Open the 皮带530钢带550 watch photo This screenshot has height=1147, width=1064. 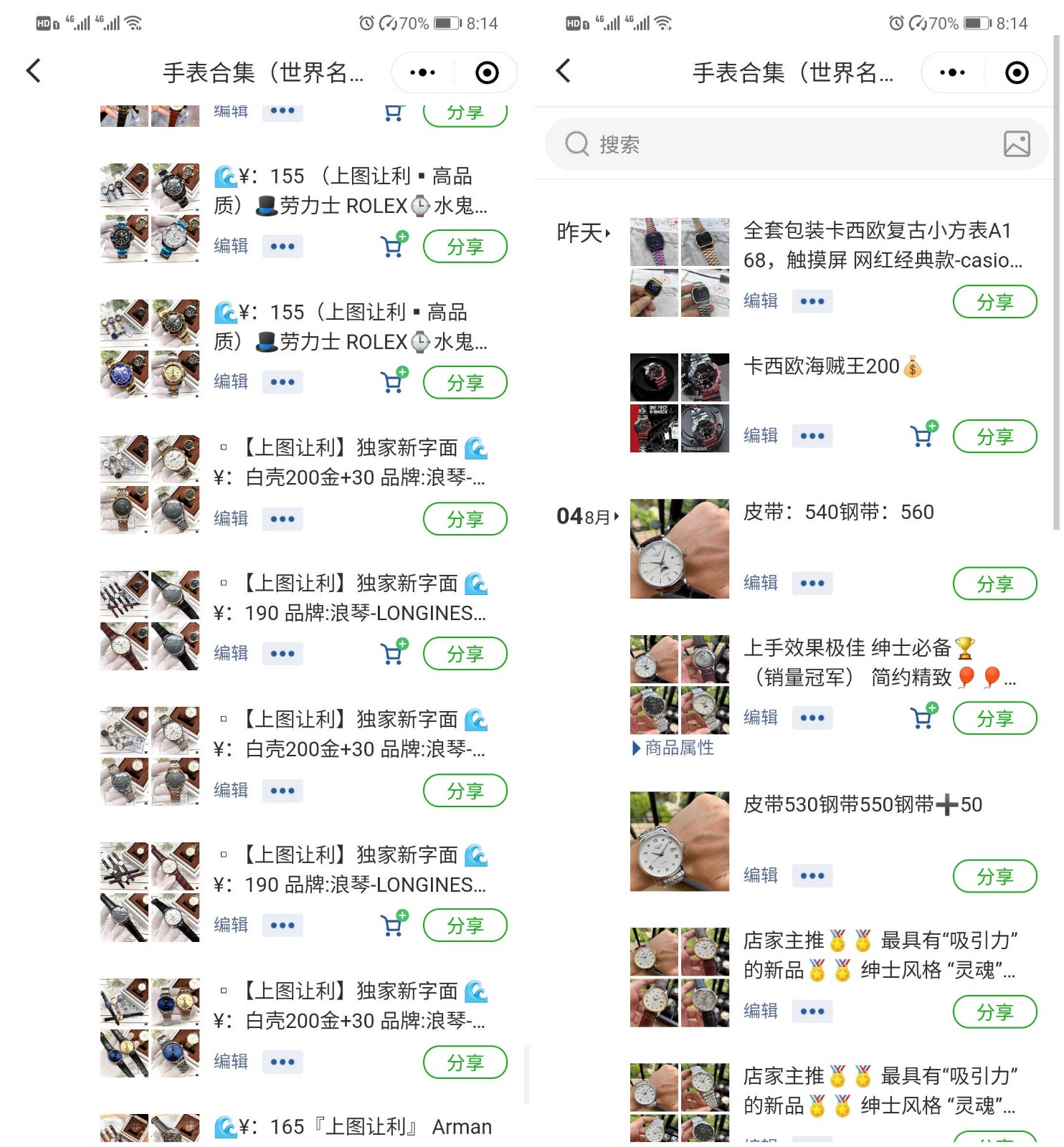(x=679, y=842)
